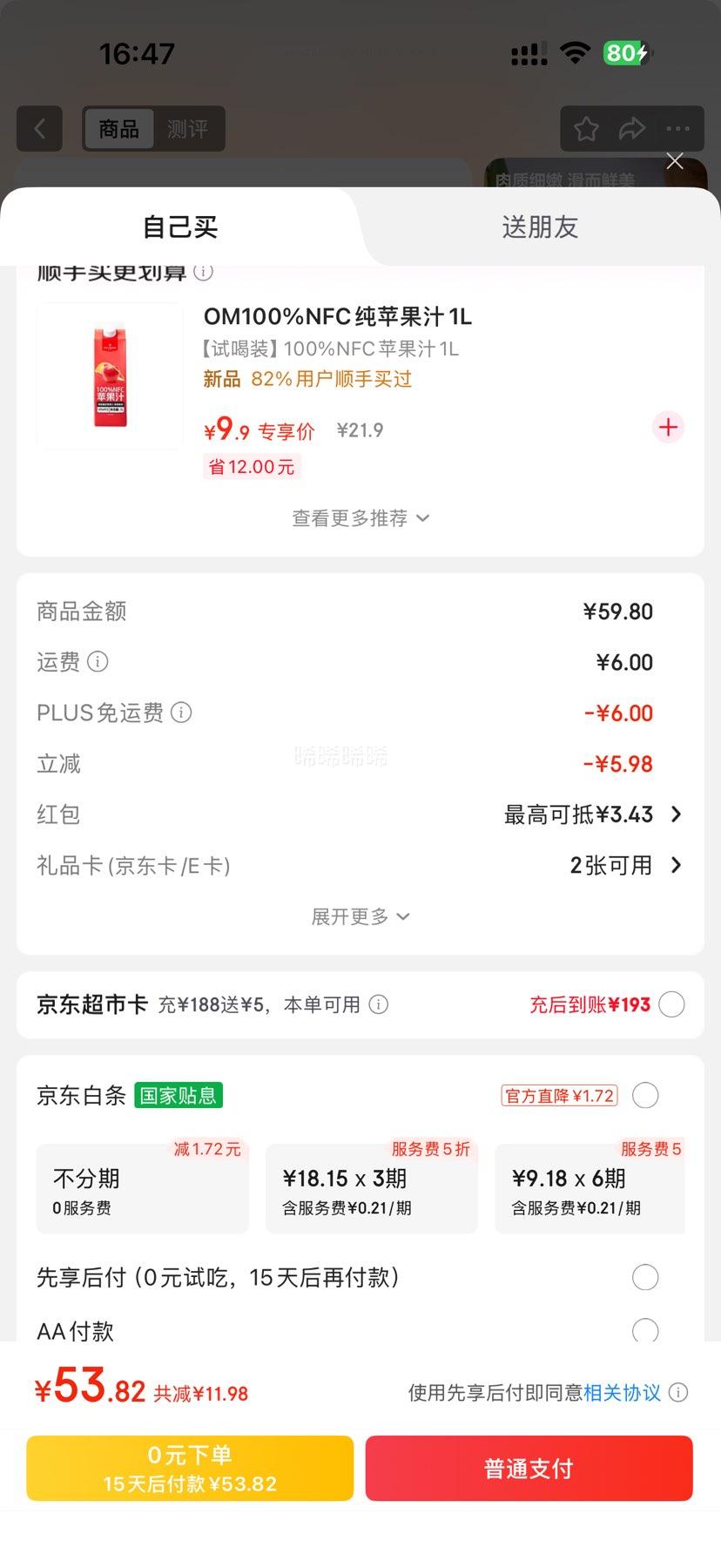Open the 礼品卡 gift card row

tap(623, 865)
